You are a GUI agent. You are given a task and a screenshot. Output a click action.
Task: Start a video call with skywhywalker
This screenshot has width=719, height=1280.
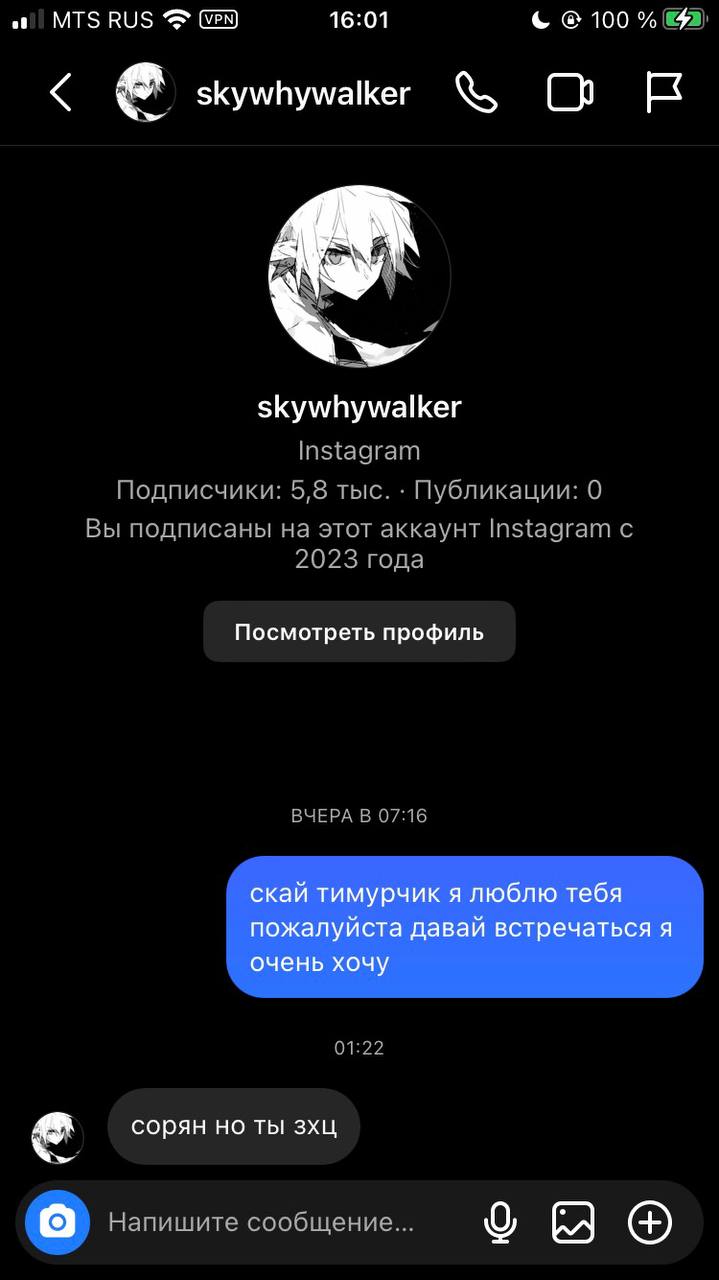click(570, 93)
